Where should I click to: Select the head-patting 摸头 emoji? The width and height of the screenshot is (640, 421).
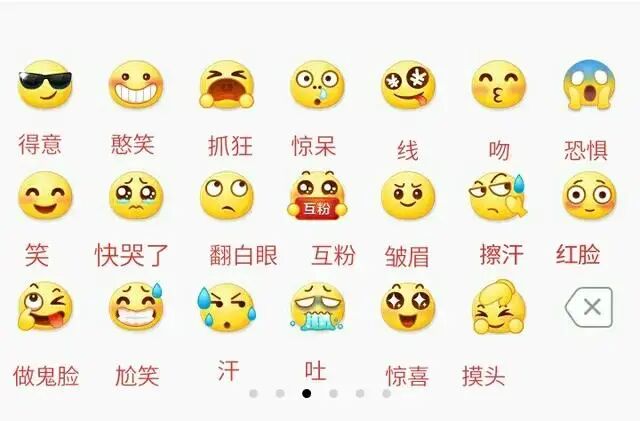click(497, 306)
